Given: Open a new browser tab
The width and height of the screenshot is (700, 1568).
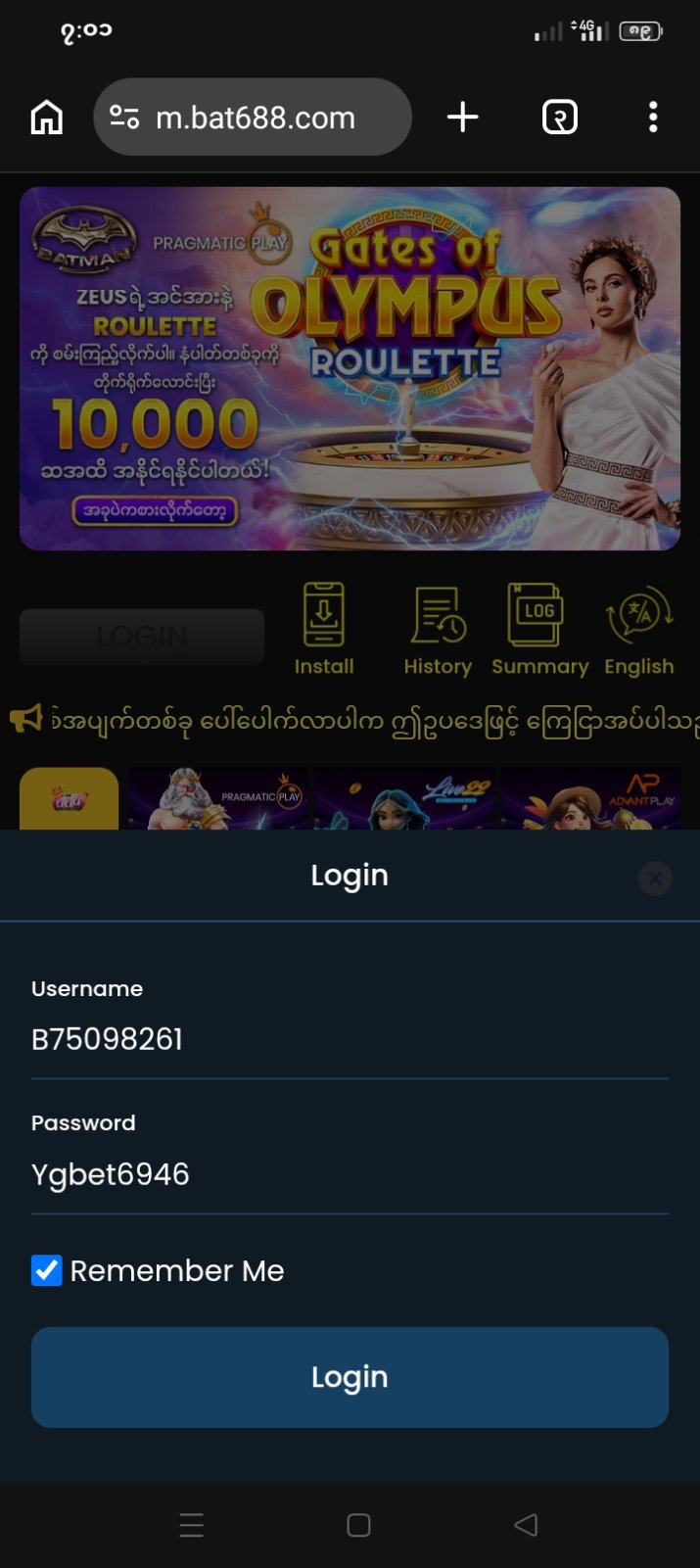Looking at the screenshot, I should [x=462, y=118].
